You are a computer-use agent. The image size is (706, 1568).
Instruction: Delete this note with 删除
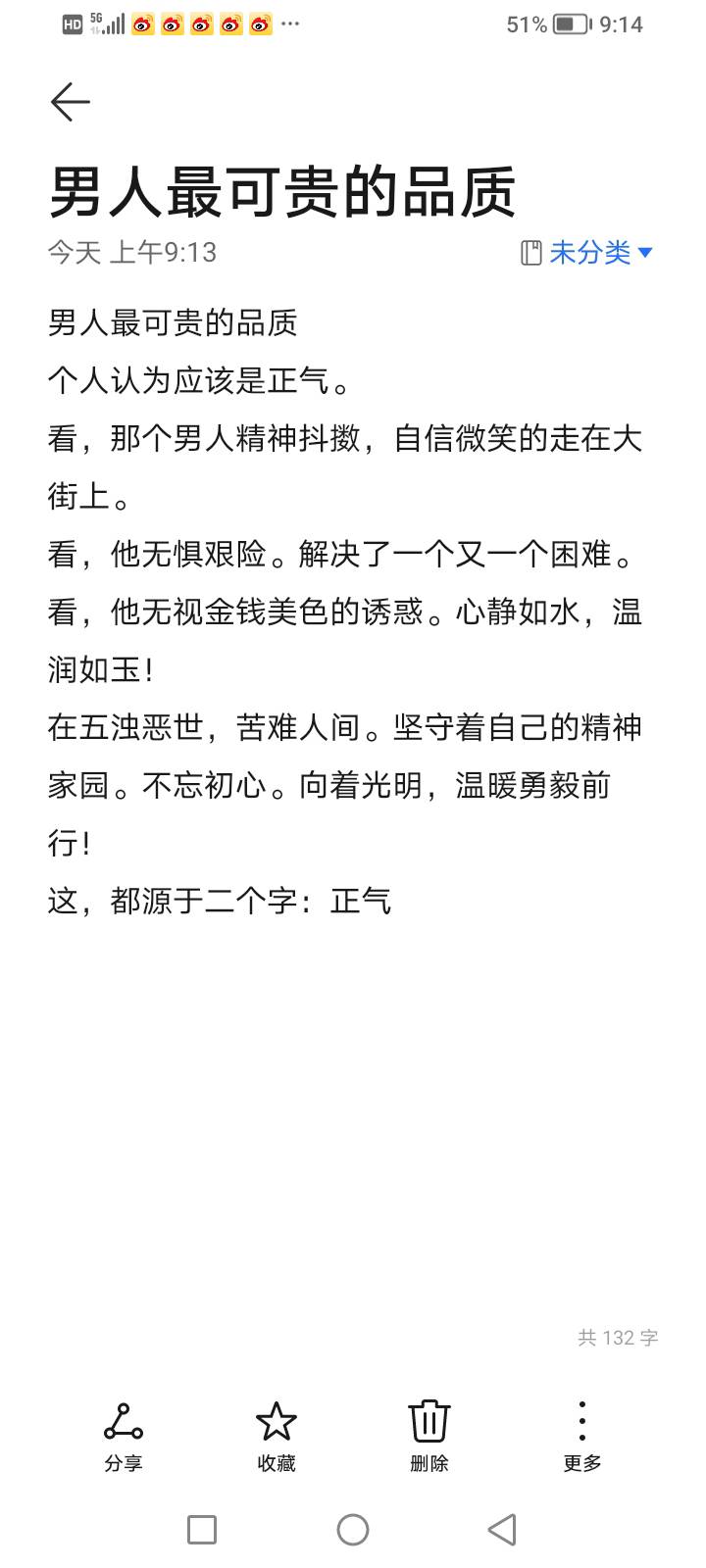tap(429, 1436)
